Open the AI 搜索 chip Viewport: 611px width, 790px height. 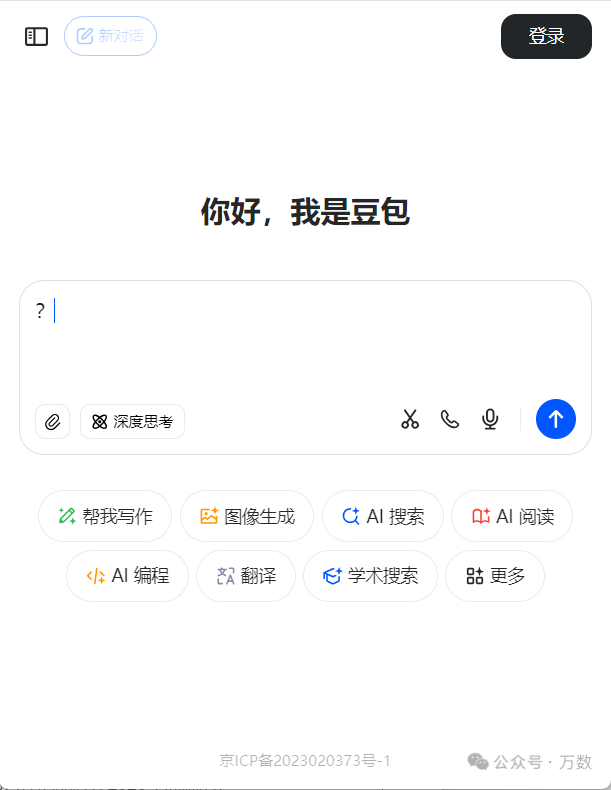pos(383,517)
